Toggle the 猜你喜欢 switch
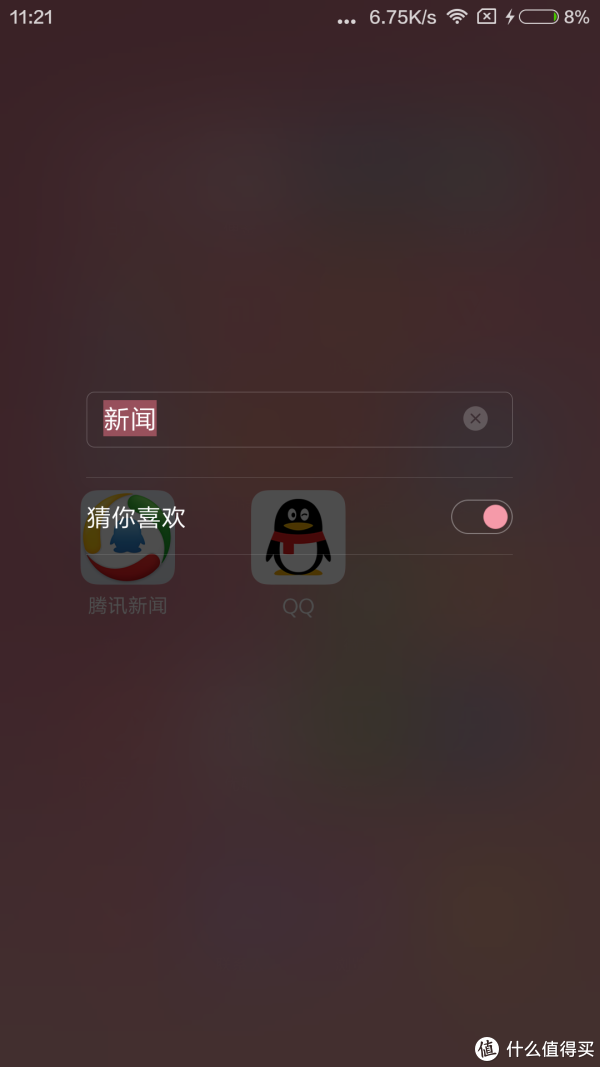This screenshot has width=600, height=1067. (x=482, y=517)
